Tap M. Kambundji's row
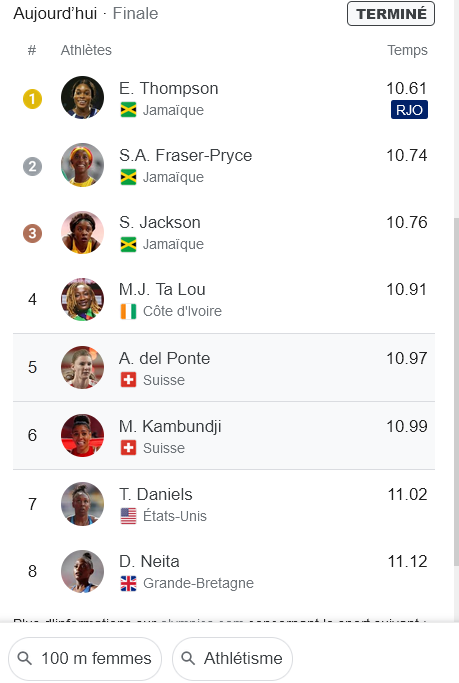 pyautogui.click(x=224, y=436)
